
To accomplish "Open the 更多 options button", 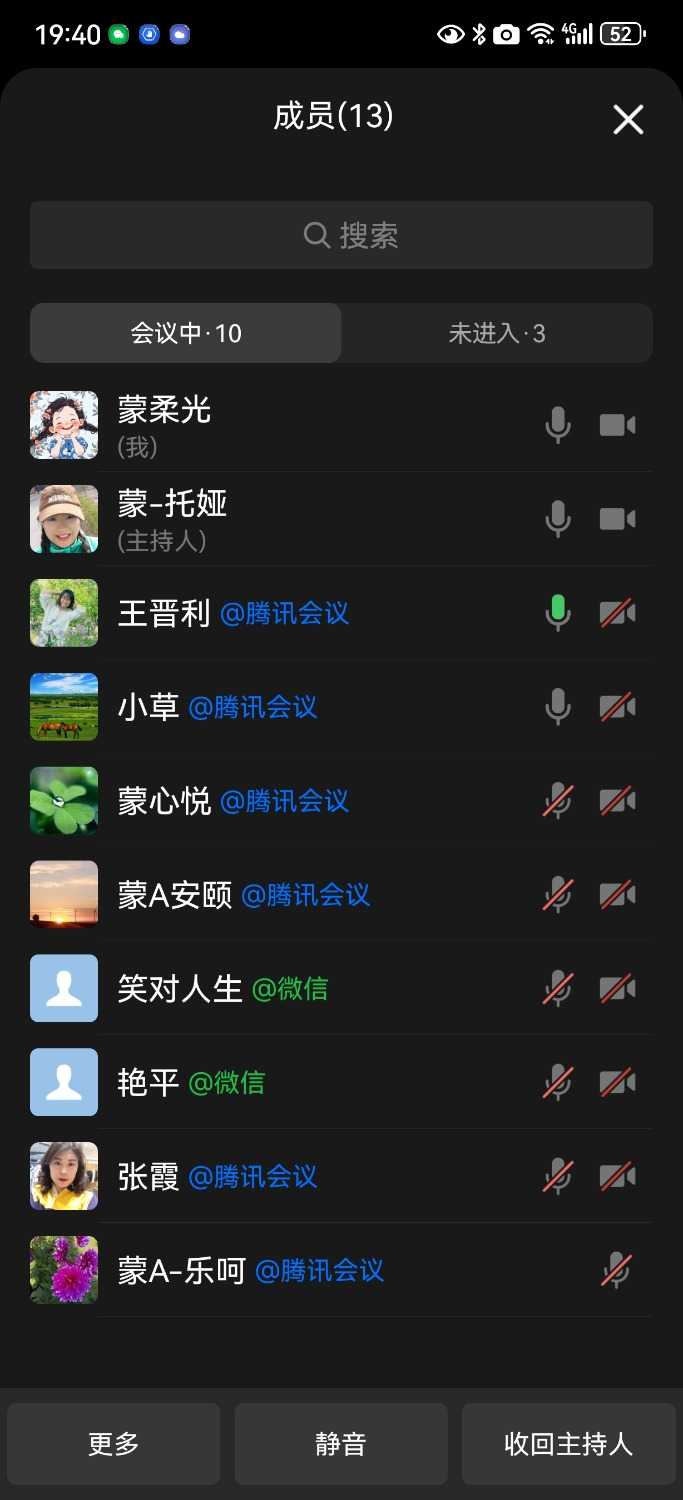I will pos(114,1444).
